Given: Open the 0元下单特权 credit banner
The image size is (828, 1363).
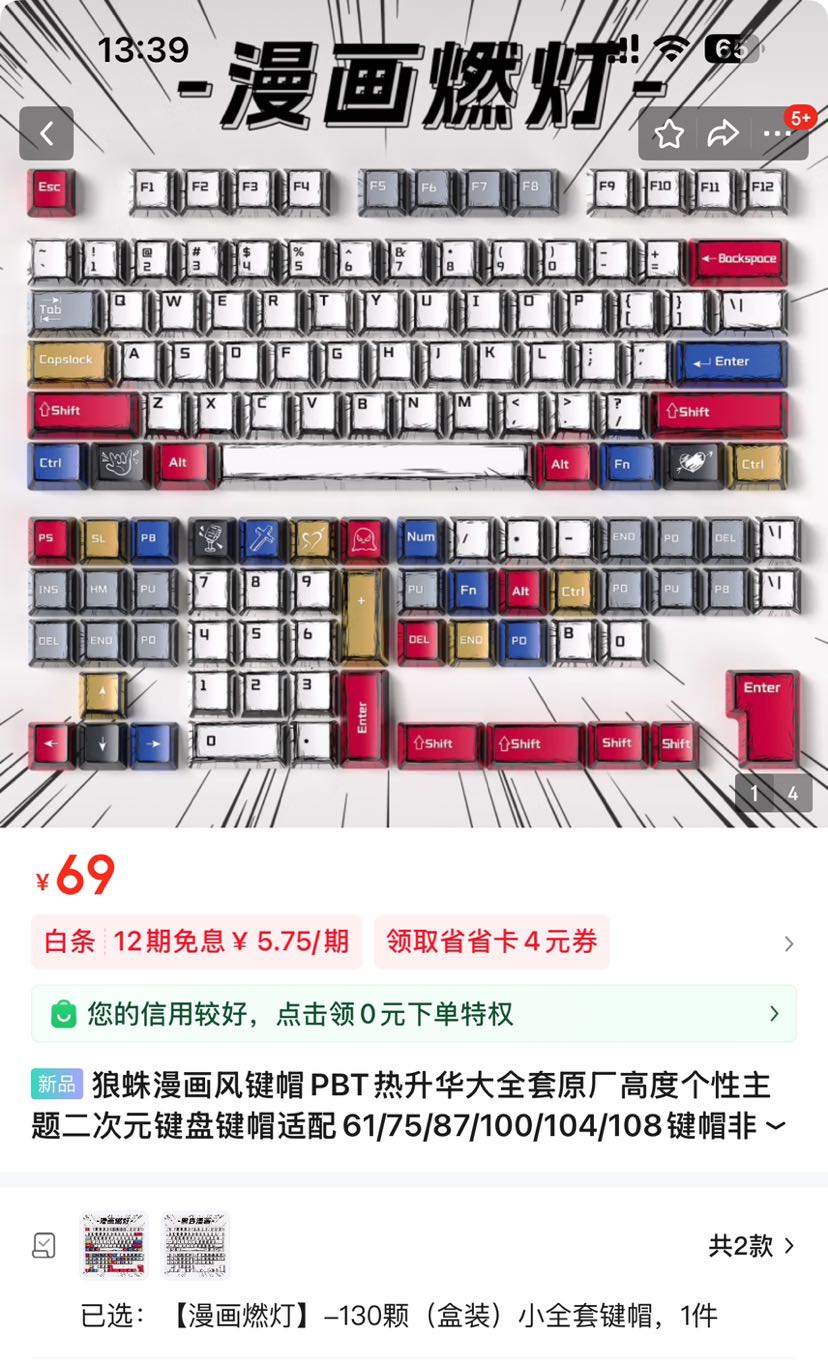Looking at the screenshot, I should [x=414, y=1014].
